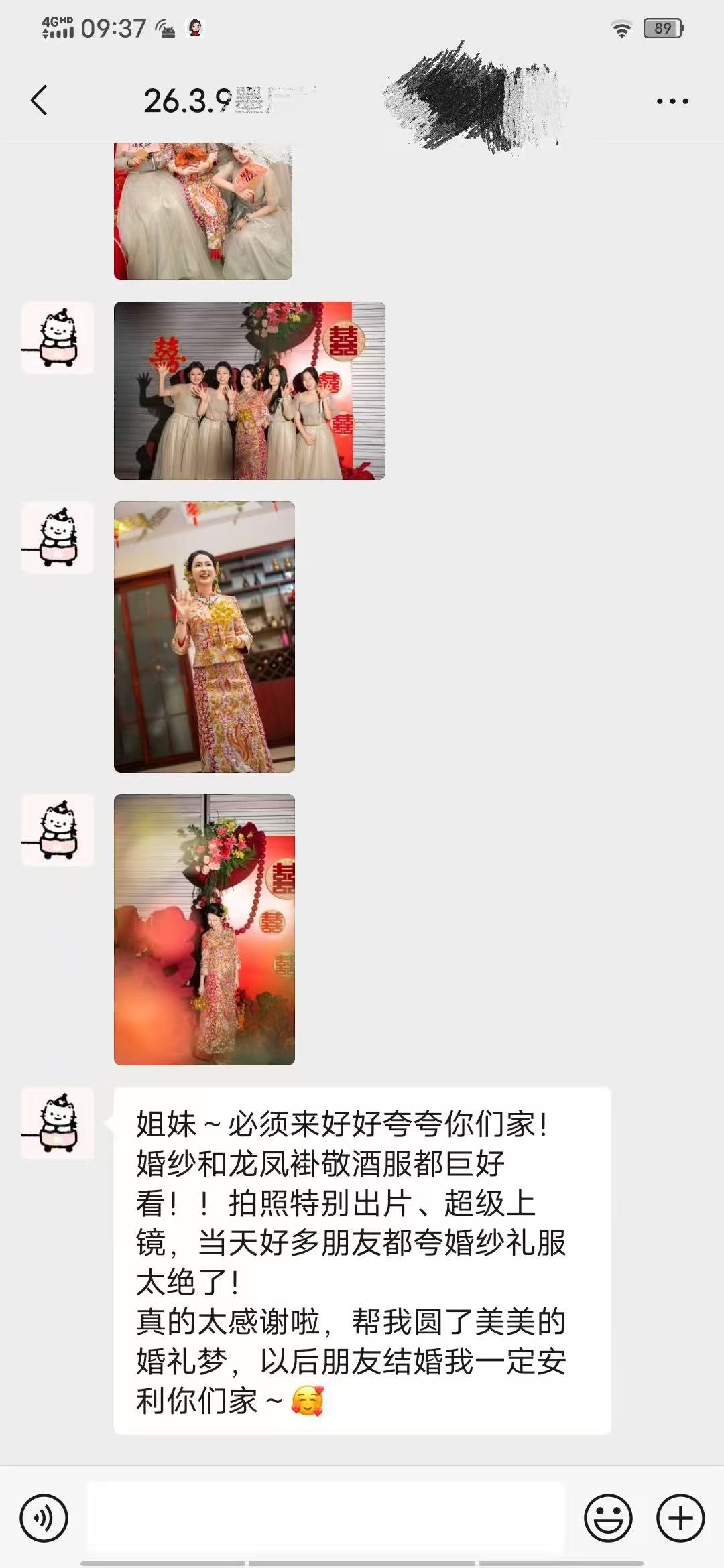Viewport: 724px width, 1568px height.
Task: Open the bride by flower decoration photo
Action: [x=204, y=929]
